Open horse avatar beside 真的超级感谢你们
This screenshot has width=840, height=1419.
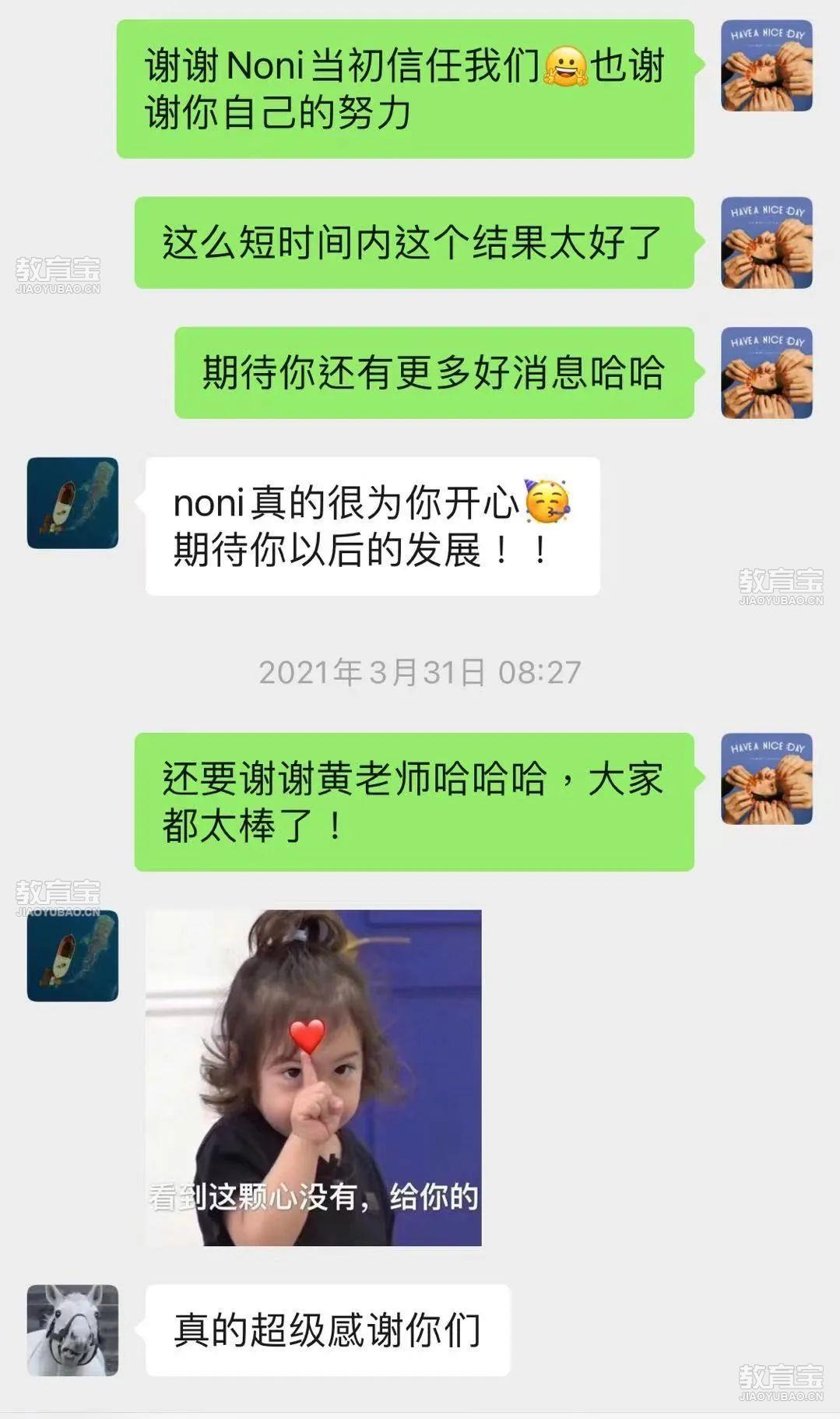72,1329
